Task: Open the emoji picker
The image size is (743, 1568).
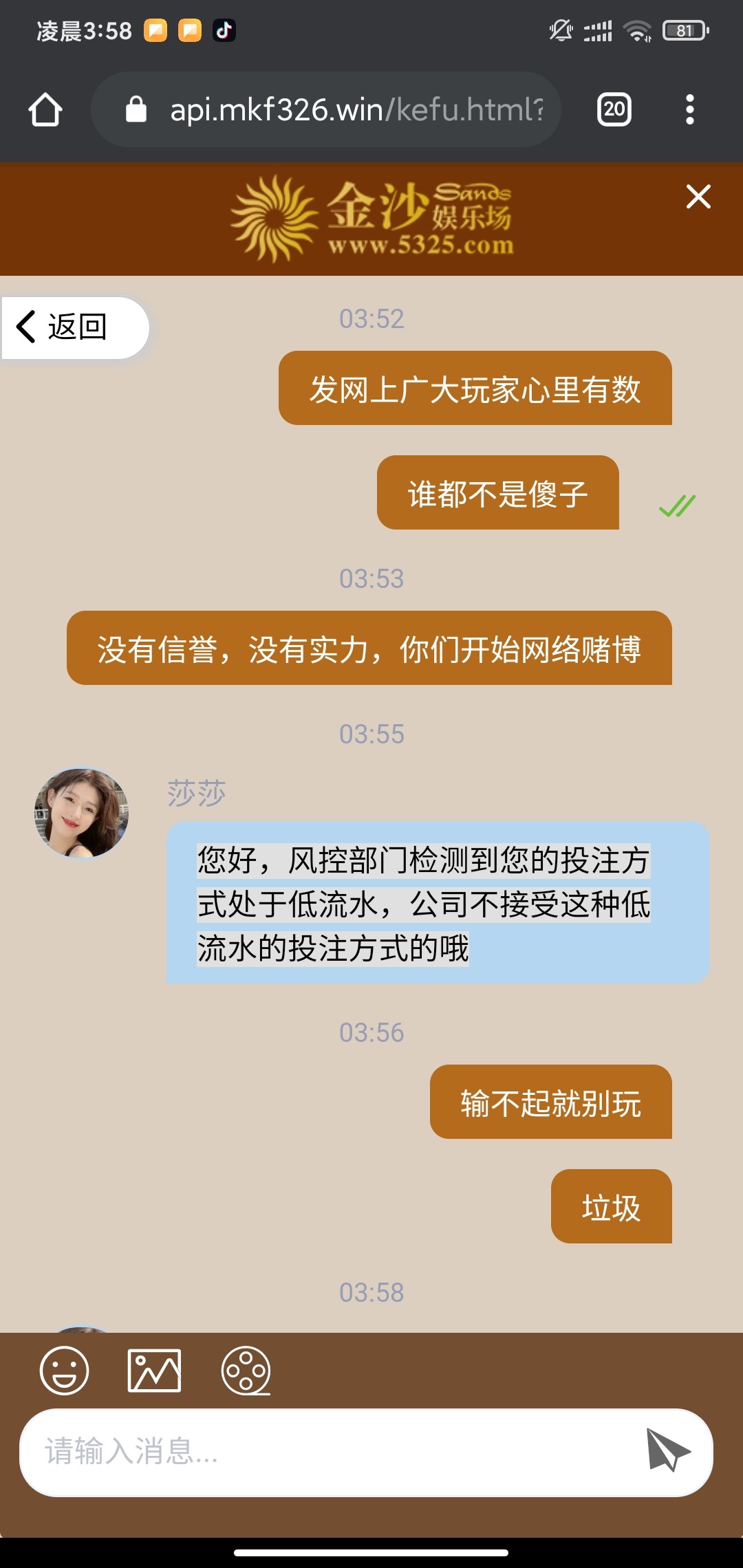Action: tap(64, 1372)
